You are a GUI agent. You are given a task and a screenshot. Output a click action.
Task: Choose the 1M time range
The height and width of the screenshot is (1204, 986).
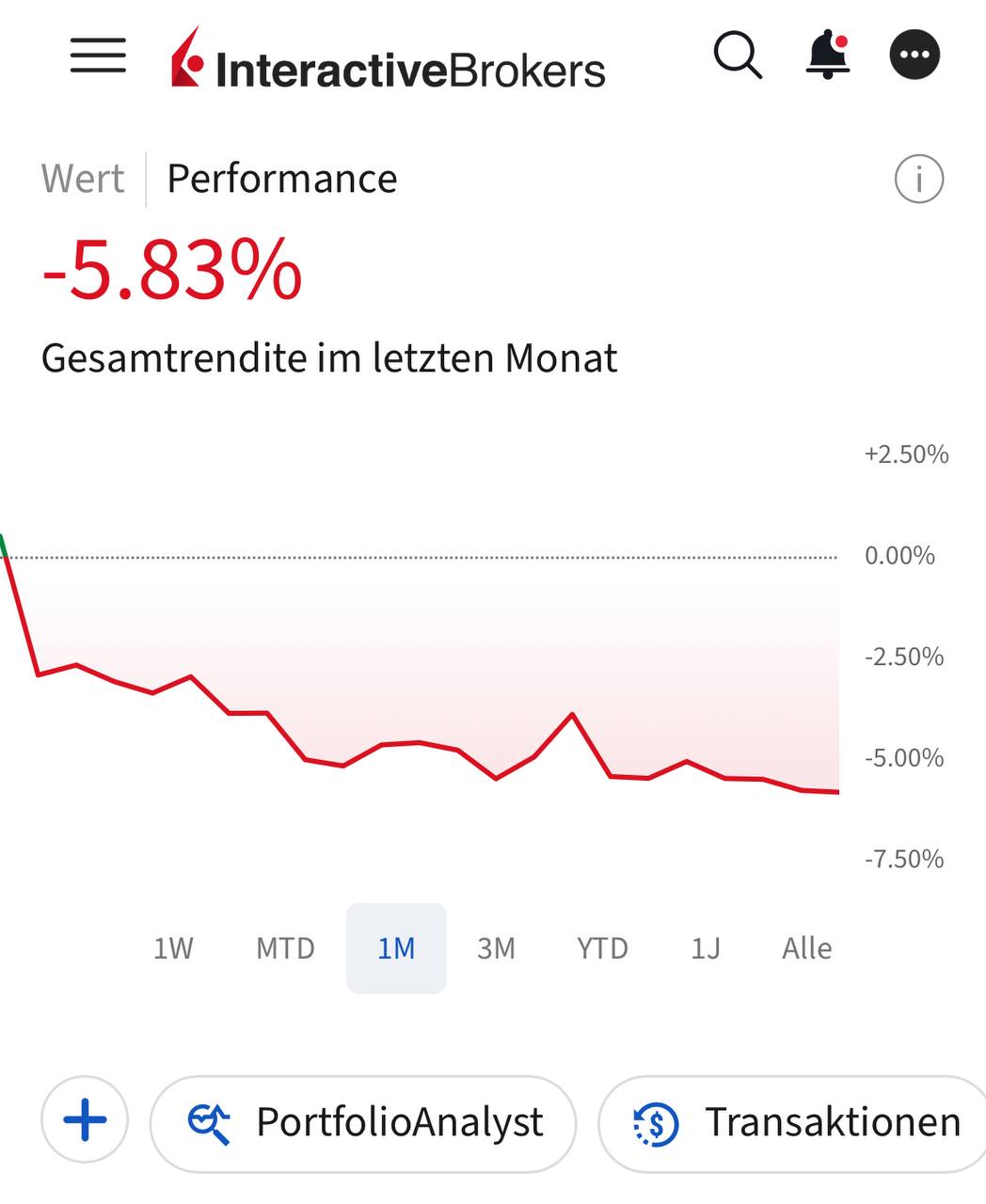396,948
